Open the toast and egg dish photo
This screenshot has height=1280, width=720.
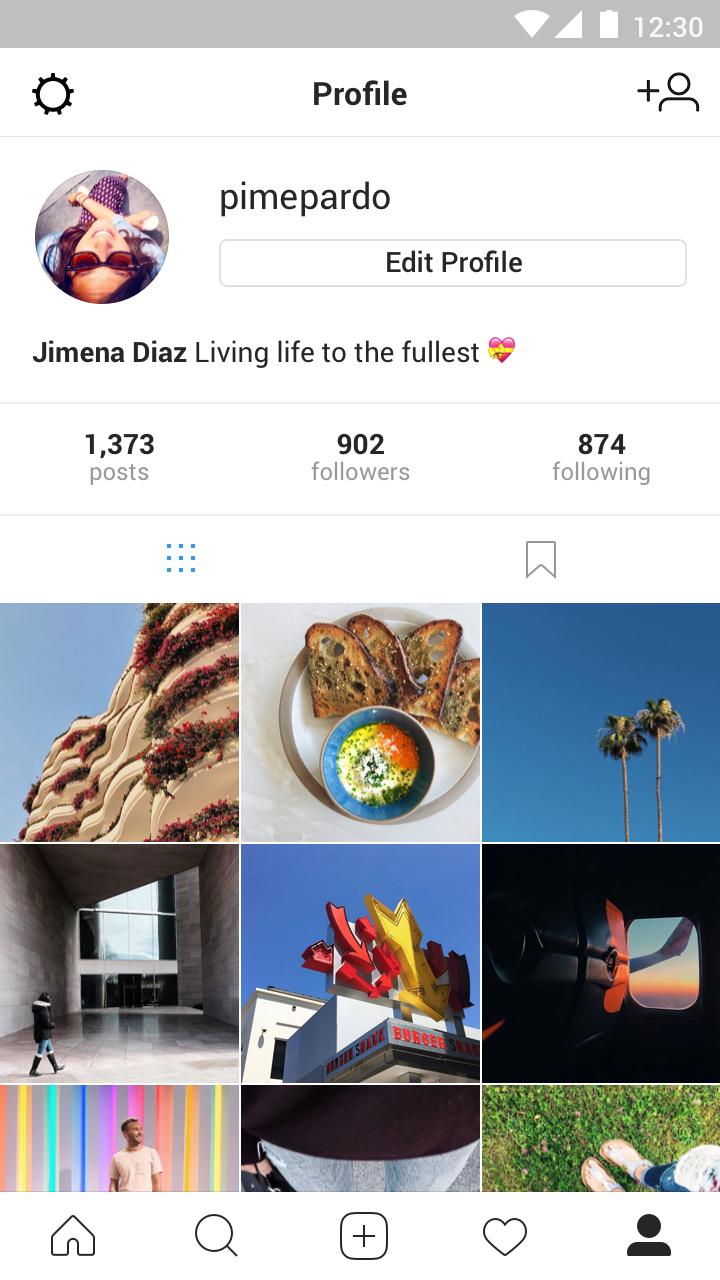(360, 722)
